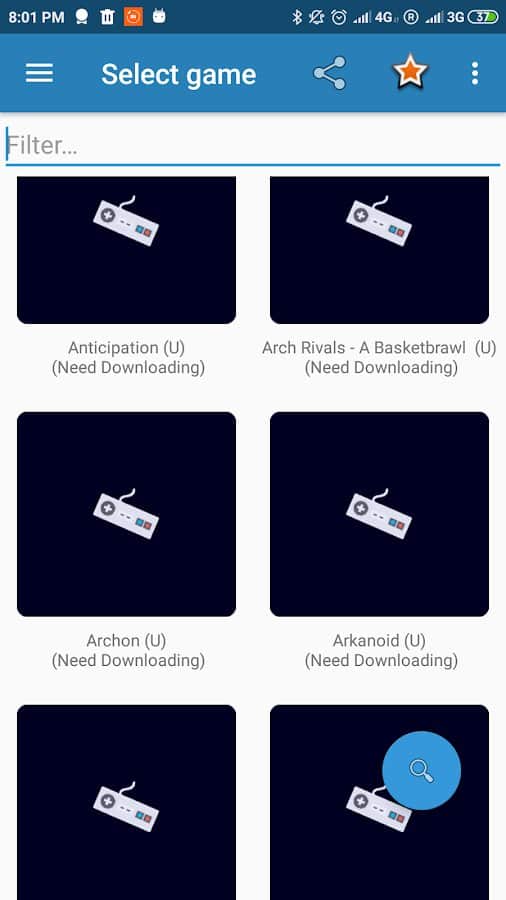Tap the orange star favorites icon

(x=410, y=73)
